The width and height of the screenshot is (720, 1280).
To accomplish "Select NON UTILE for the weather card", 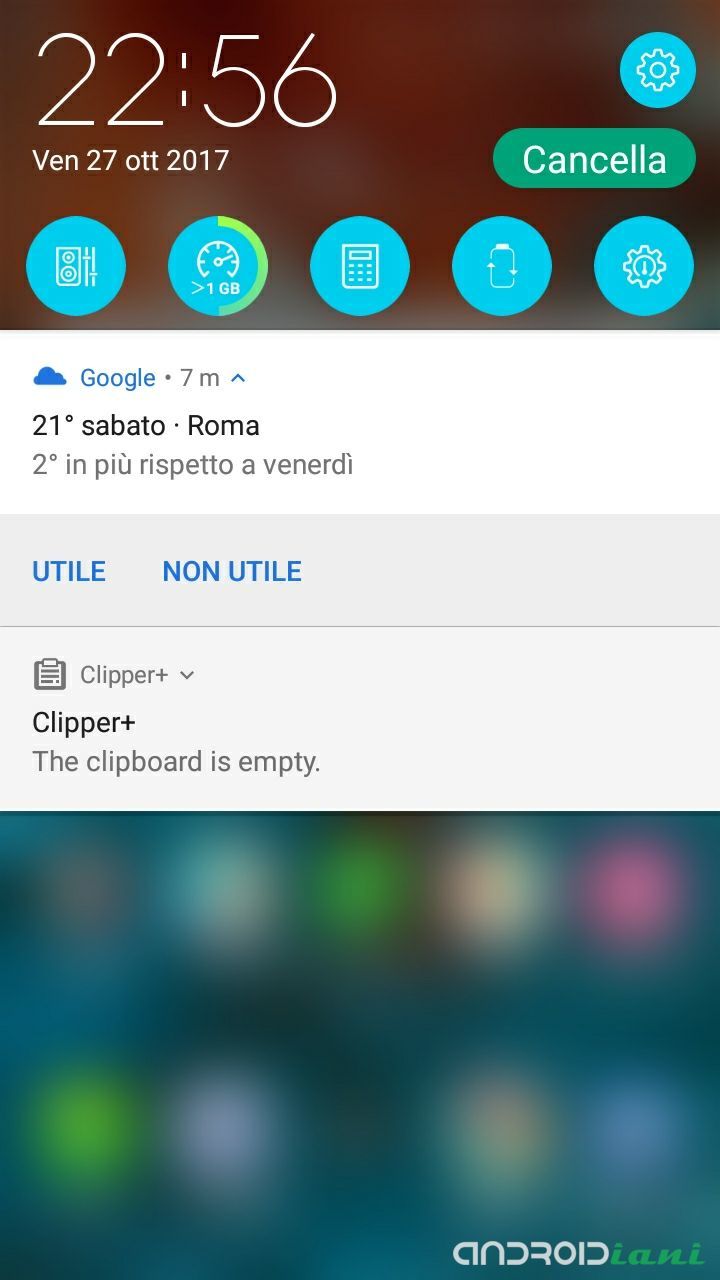I will coord(232,571).
